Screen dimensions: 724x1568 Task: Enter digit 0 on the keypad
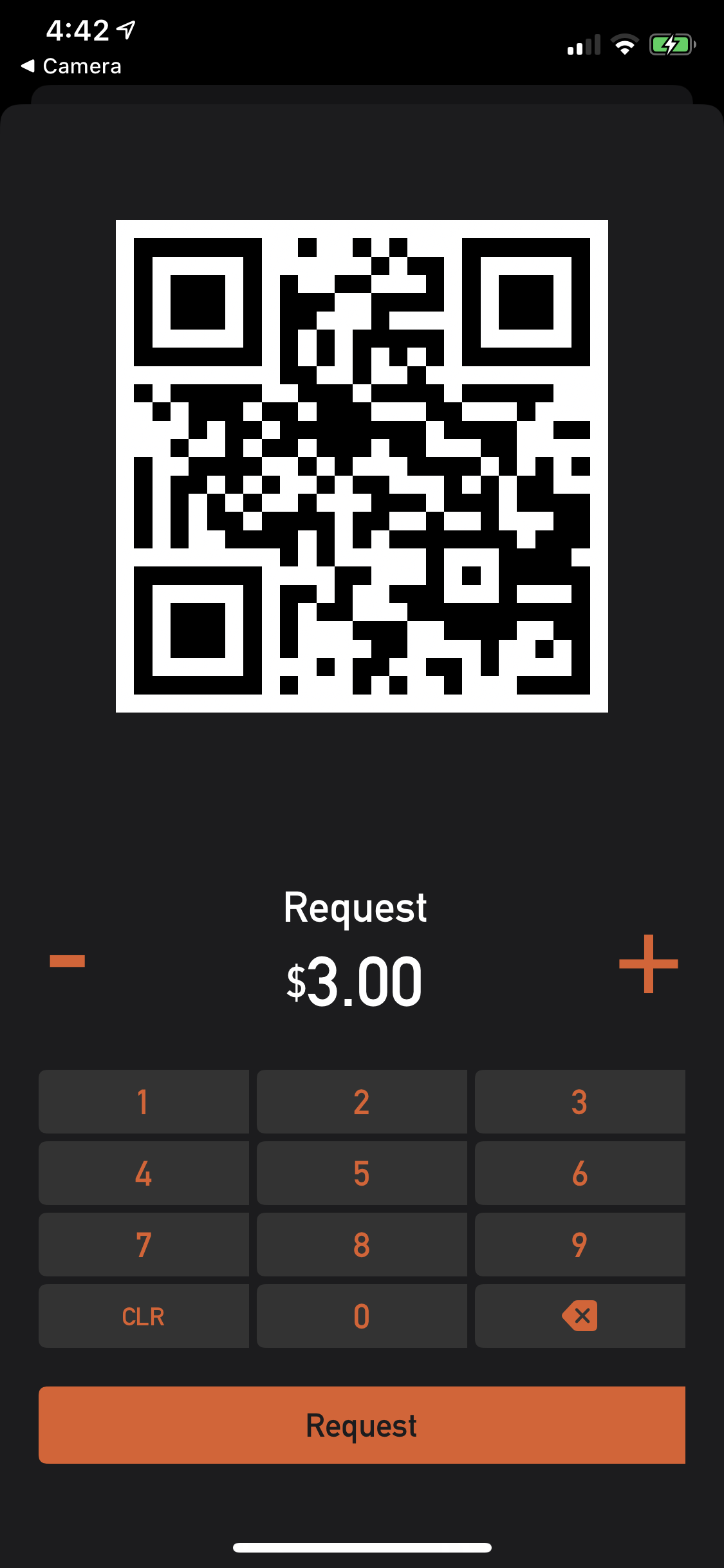(362, 1316)
